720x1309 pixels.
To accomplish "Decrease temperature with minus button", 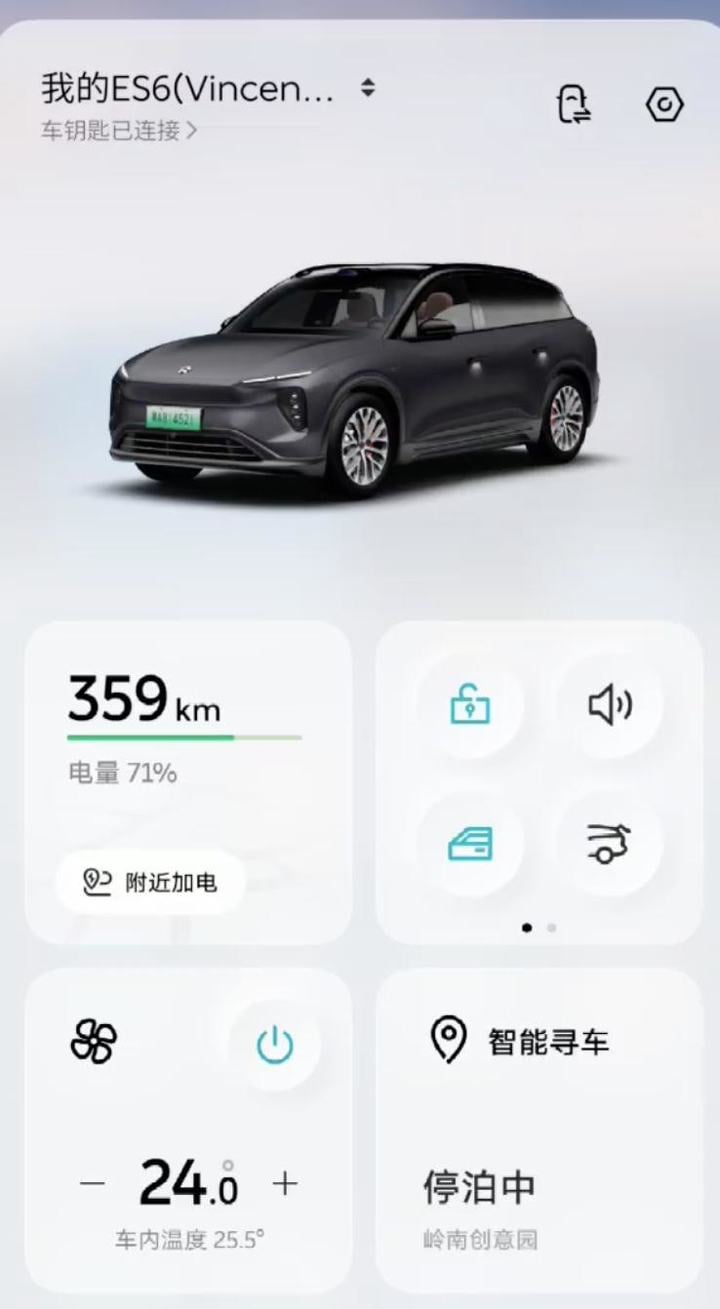I will (92, 1184).
